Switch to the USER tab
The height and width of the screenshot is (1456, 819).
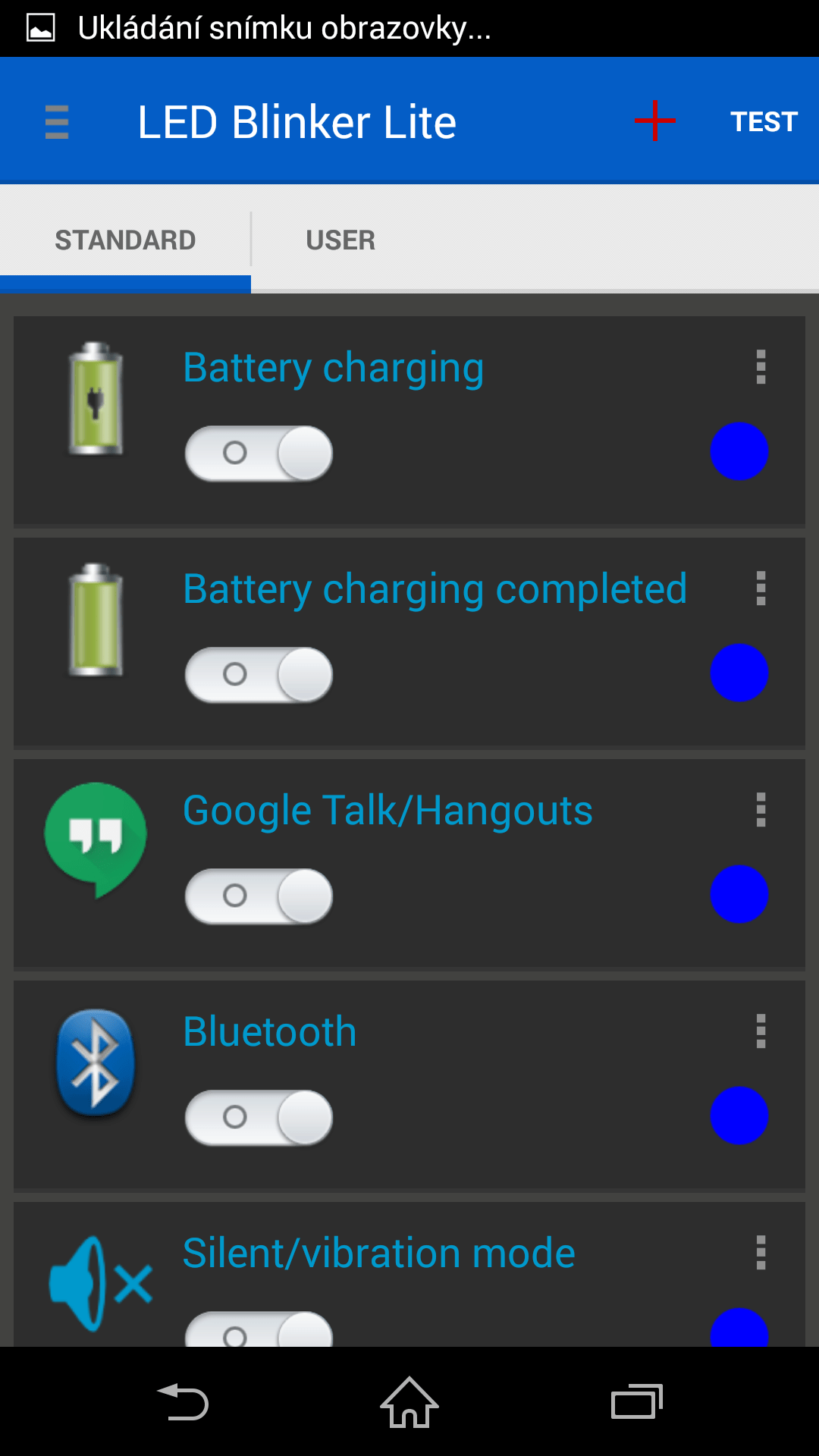(x=340, y=240)
